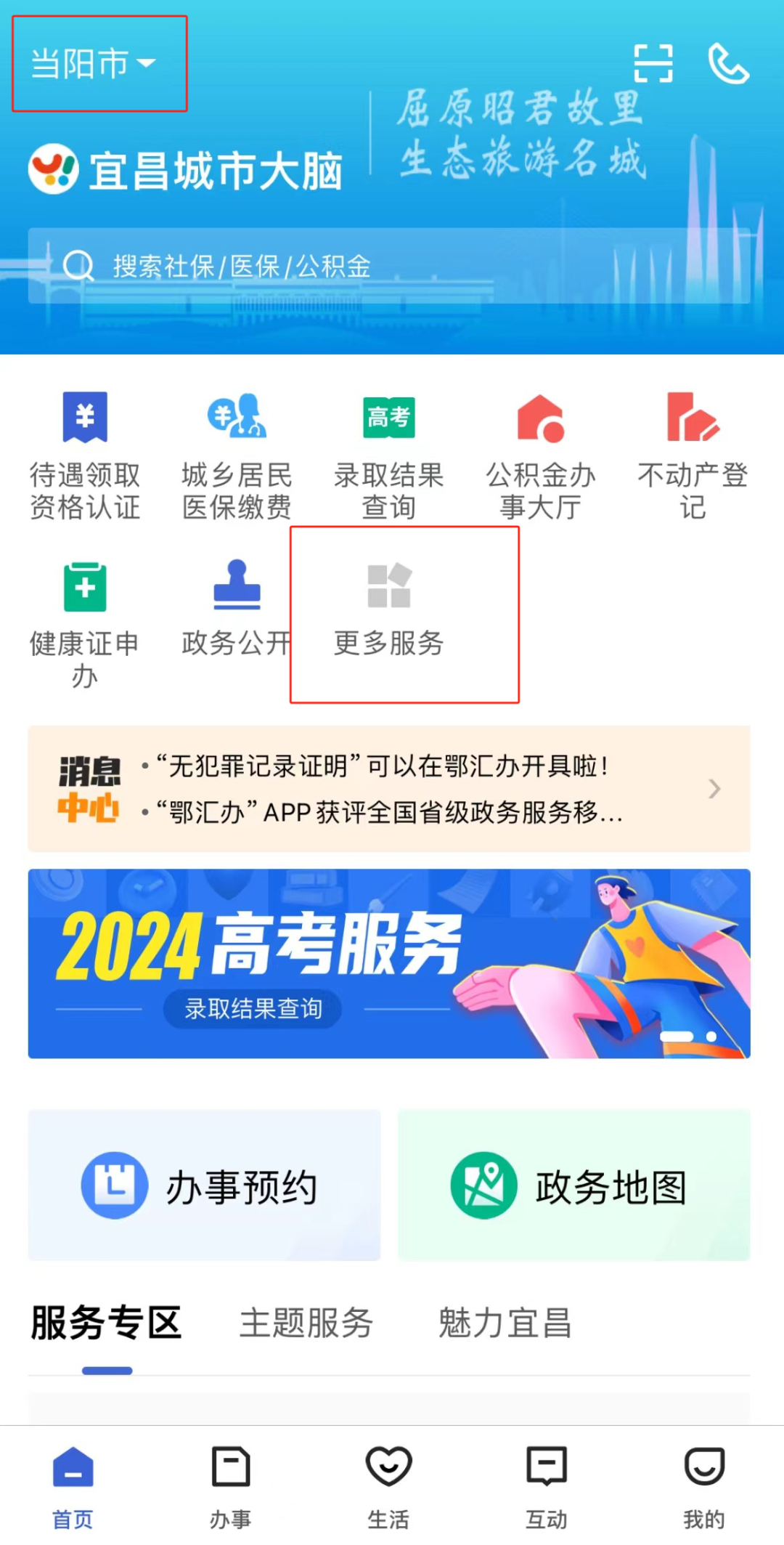Image resolution: width=784 pixels, height=1545 pixels.
Task: Go to 办事 in bottom navigation
Action: (231, 1486)
